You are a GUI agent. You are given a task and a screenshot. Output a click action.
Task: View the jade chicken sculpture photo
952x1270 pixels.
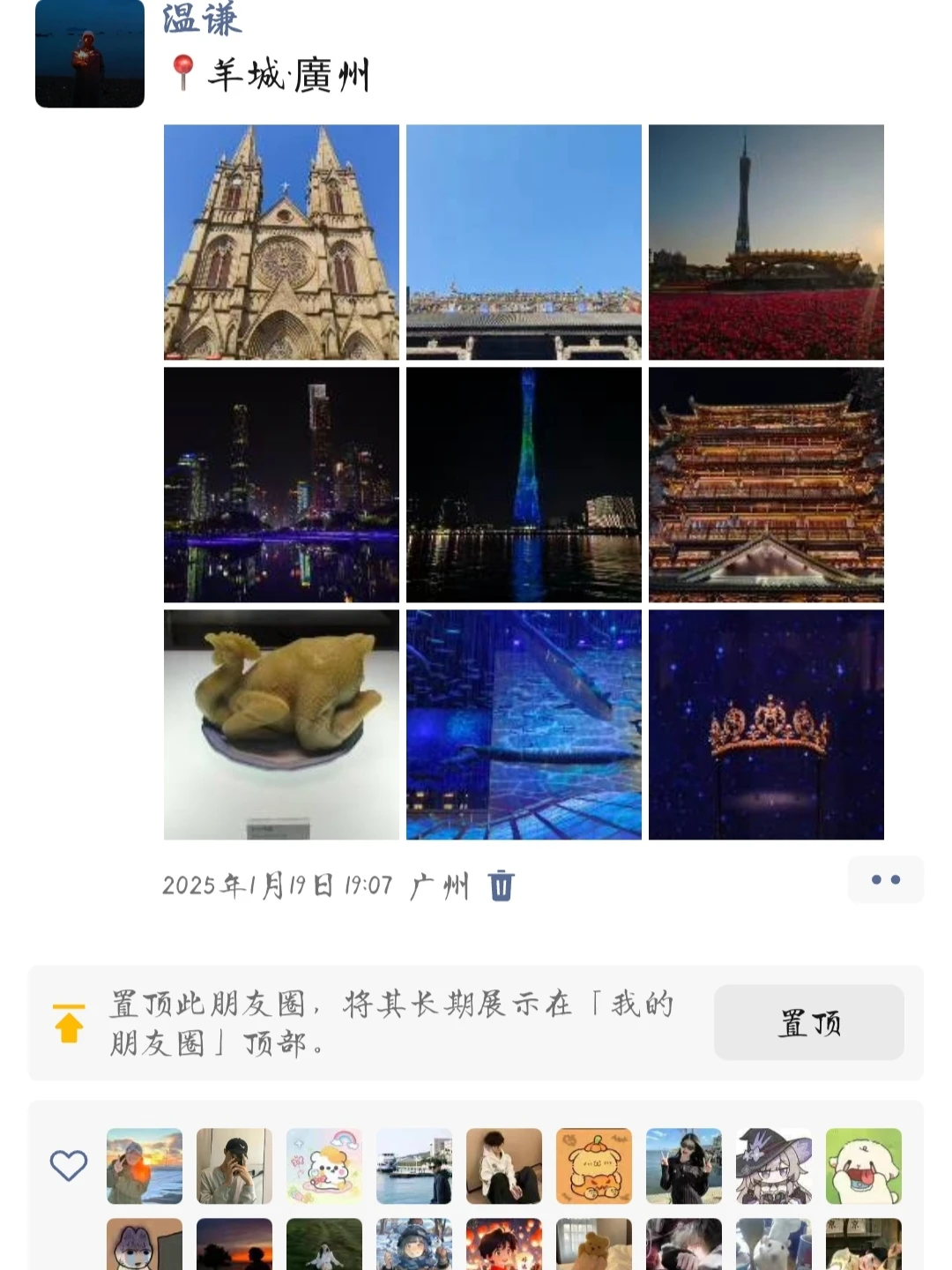pos(281,724)
